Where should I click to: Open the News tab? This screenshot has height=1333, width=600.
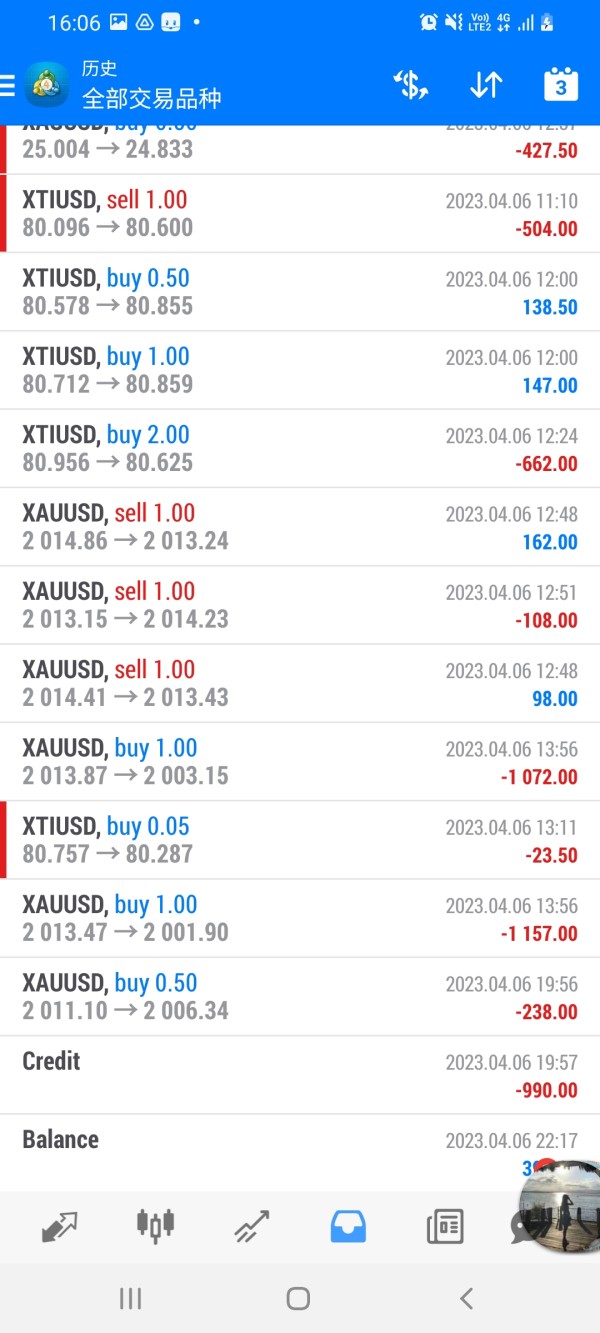[445, 1224]
